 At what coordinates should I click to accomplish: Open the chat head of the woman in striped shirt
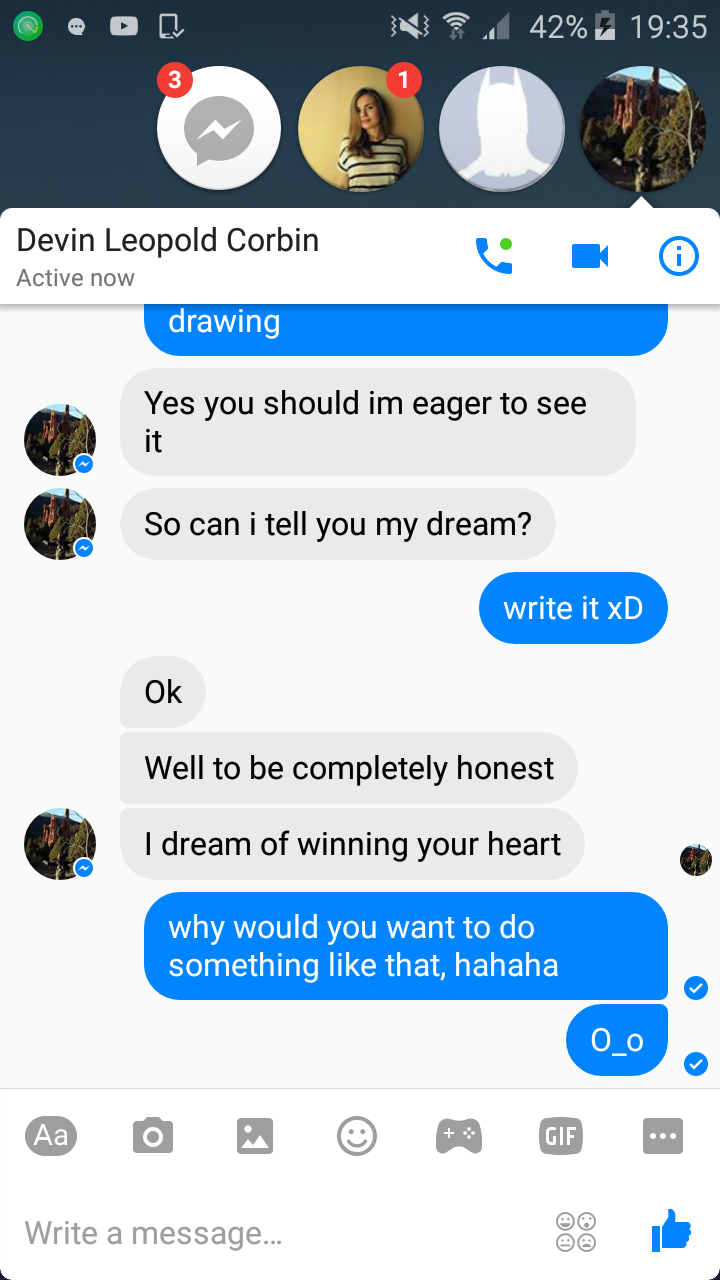(360, 128)
